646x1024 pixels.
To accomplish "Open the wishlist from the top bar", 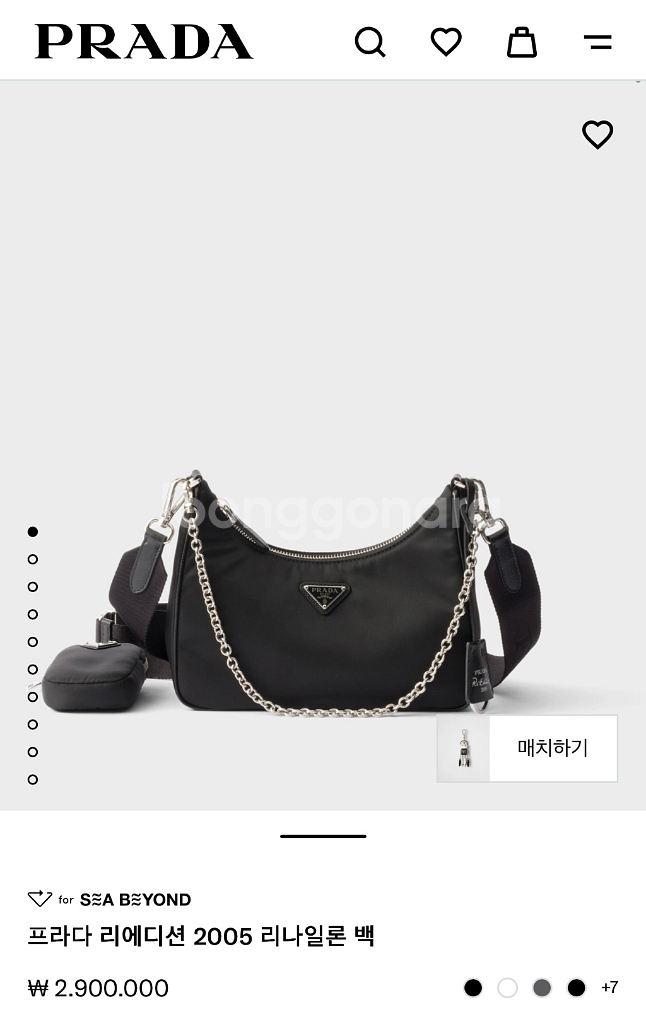I will pyautogui.click(x=446, y=42).
